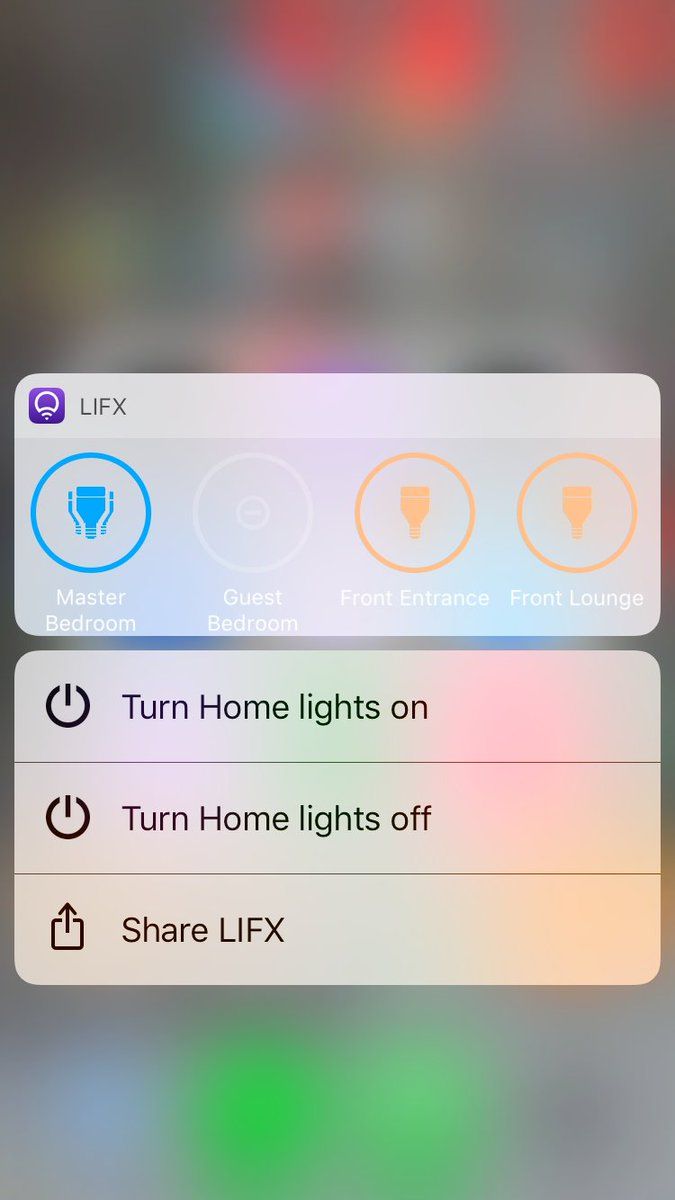Toggle the Front Lounge light
Image resolution: width=675 pixels, height=1200 pixels.
577,513
